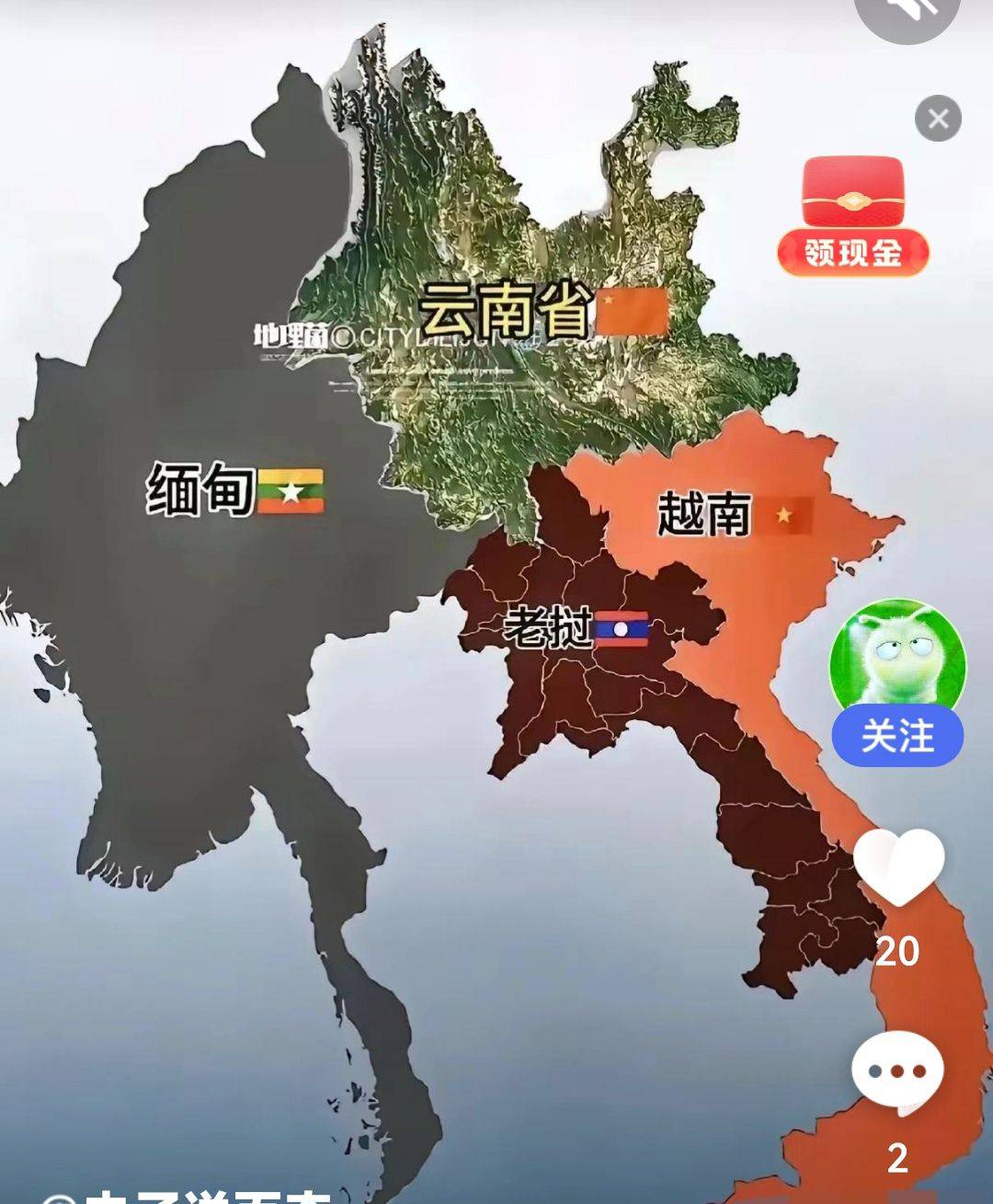
Task: Dismiss the red envelope promo
Action: (x=938, y=119)
